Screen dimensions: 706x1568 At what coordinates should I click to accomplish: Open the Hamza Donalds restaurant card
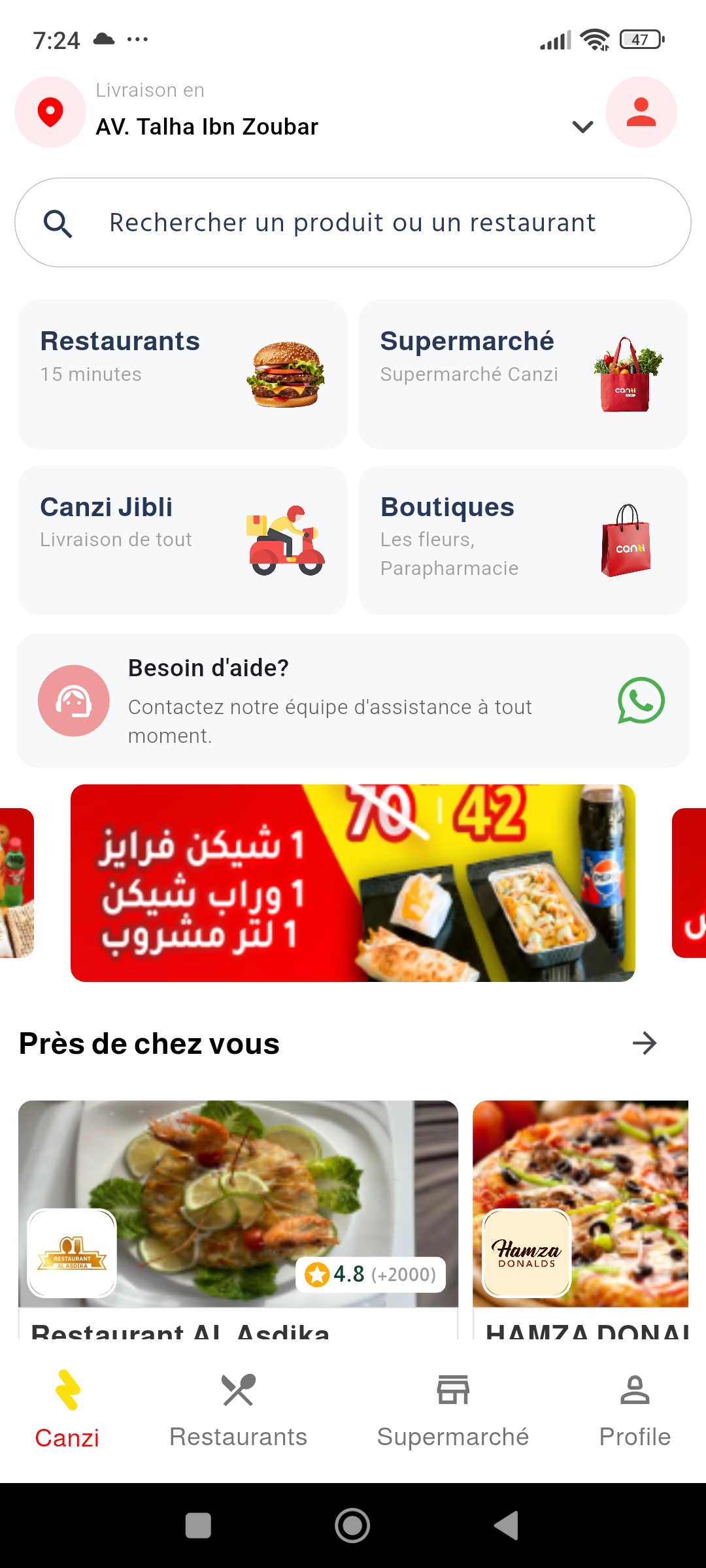tap(582, 1215)
